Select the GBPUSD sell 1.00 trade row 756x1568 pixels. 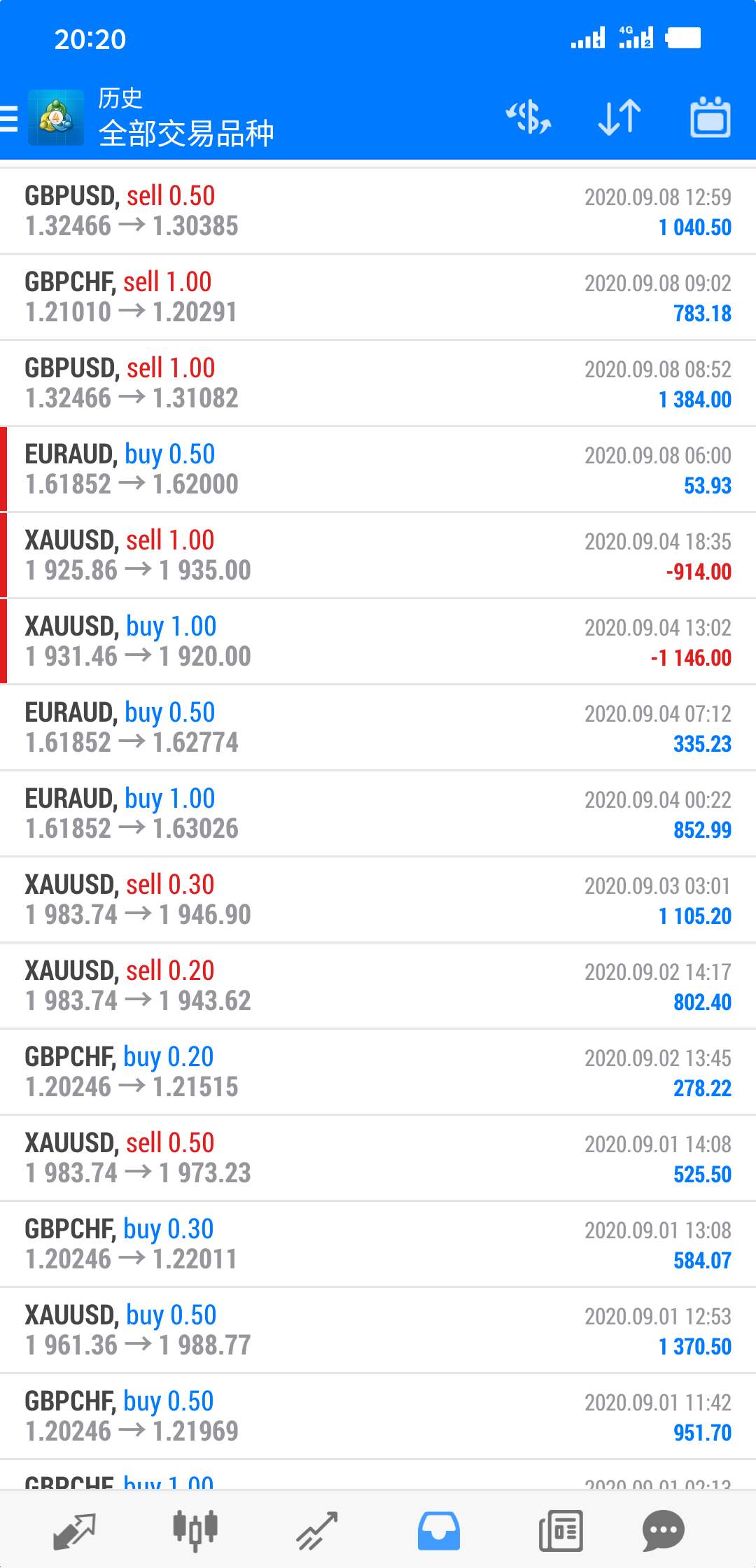(378, 383)
